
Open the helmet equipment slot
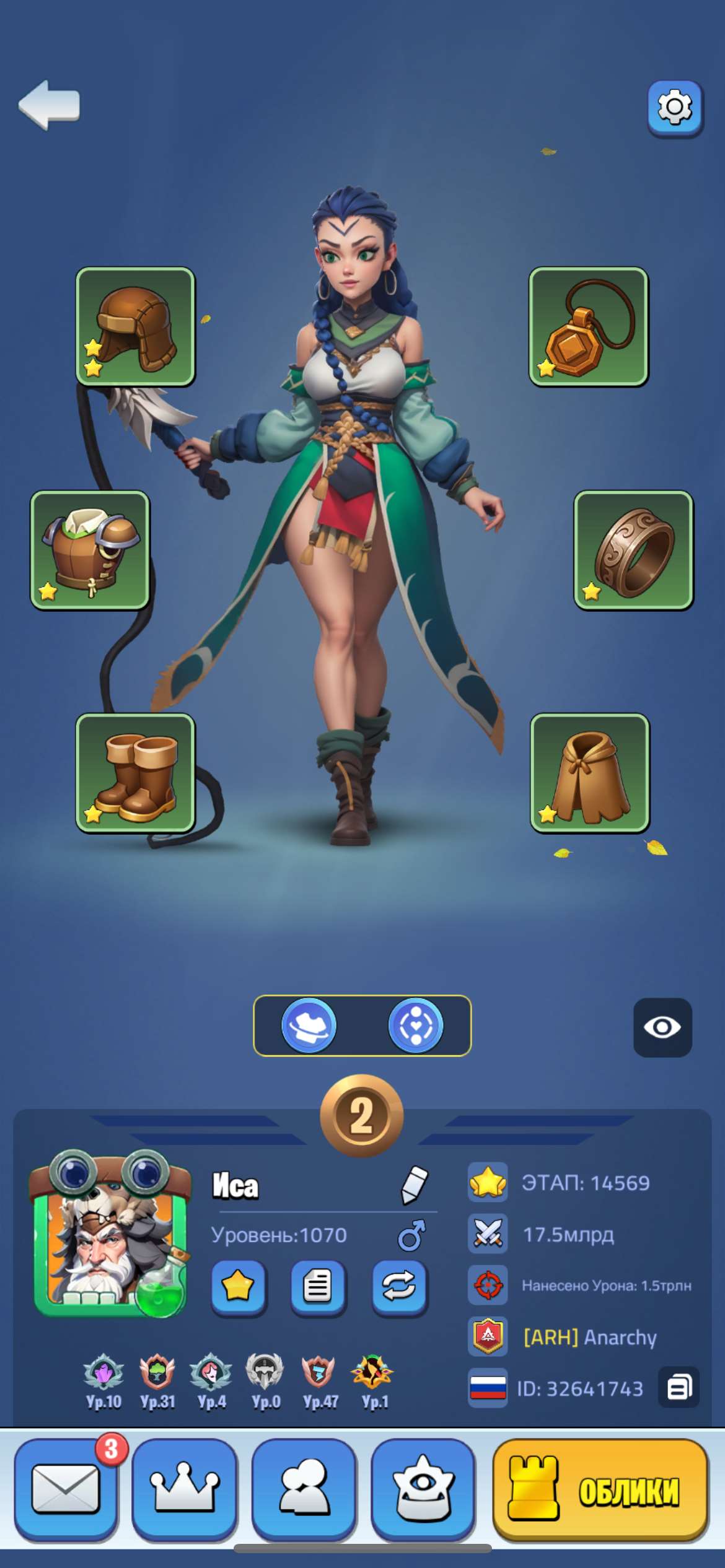pyautogui.click(x=135, y=326)
